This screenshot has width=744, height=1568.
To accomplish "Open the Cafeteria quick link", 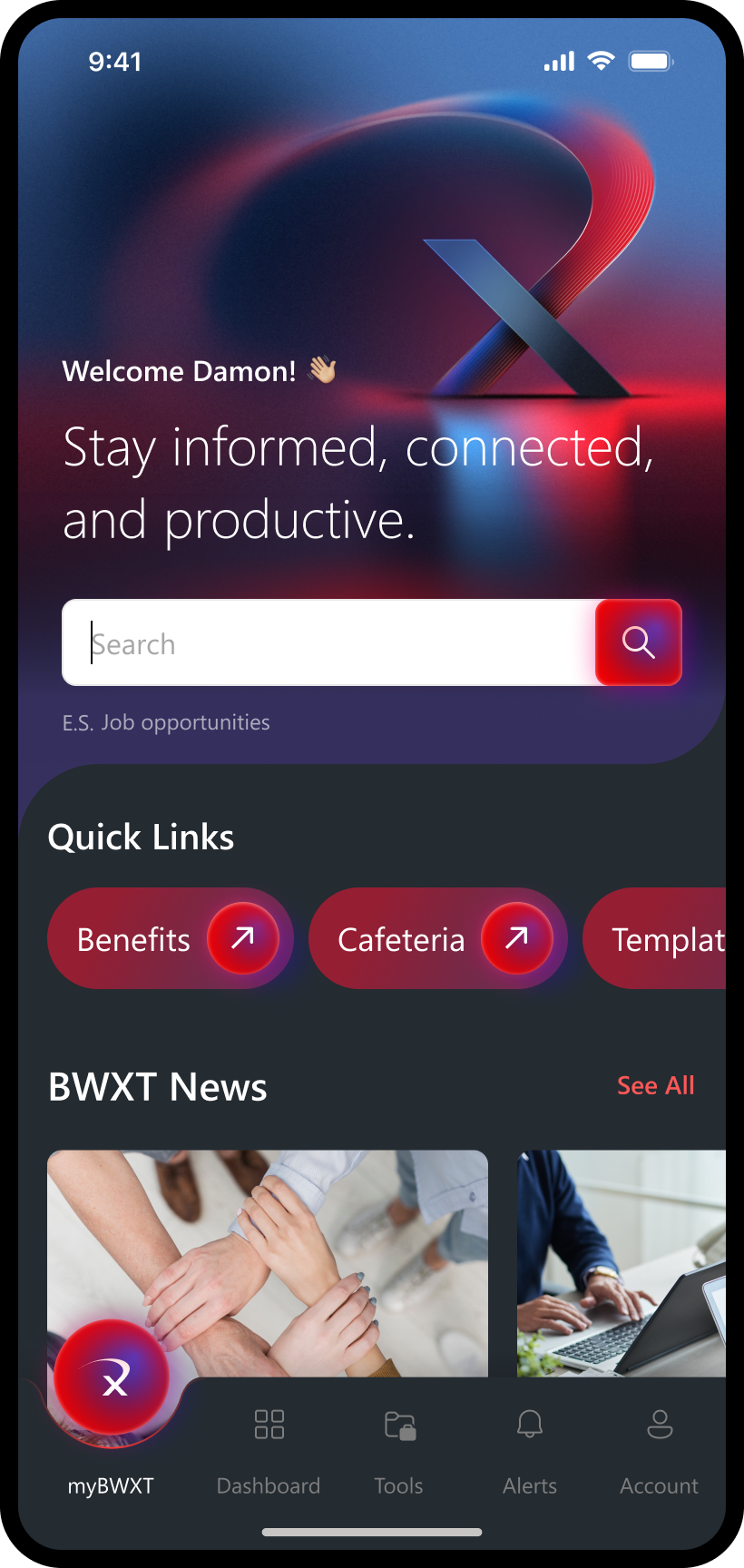I will coord(437,938).
